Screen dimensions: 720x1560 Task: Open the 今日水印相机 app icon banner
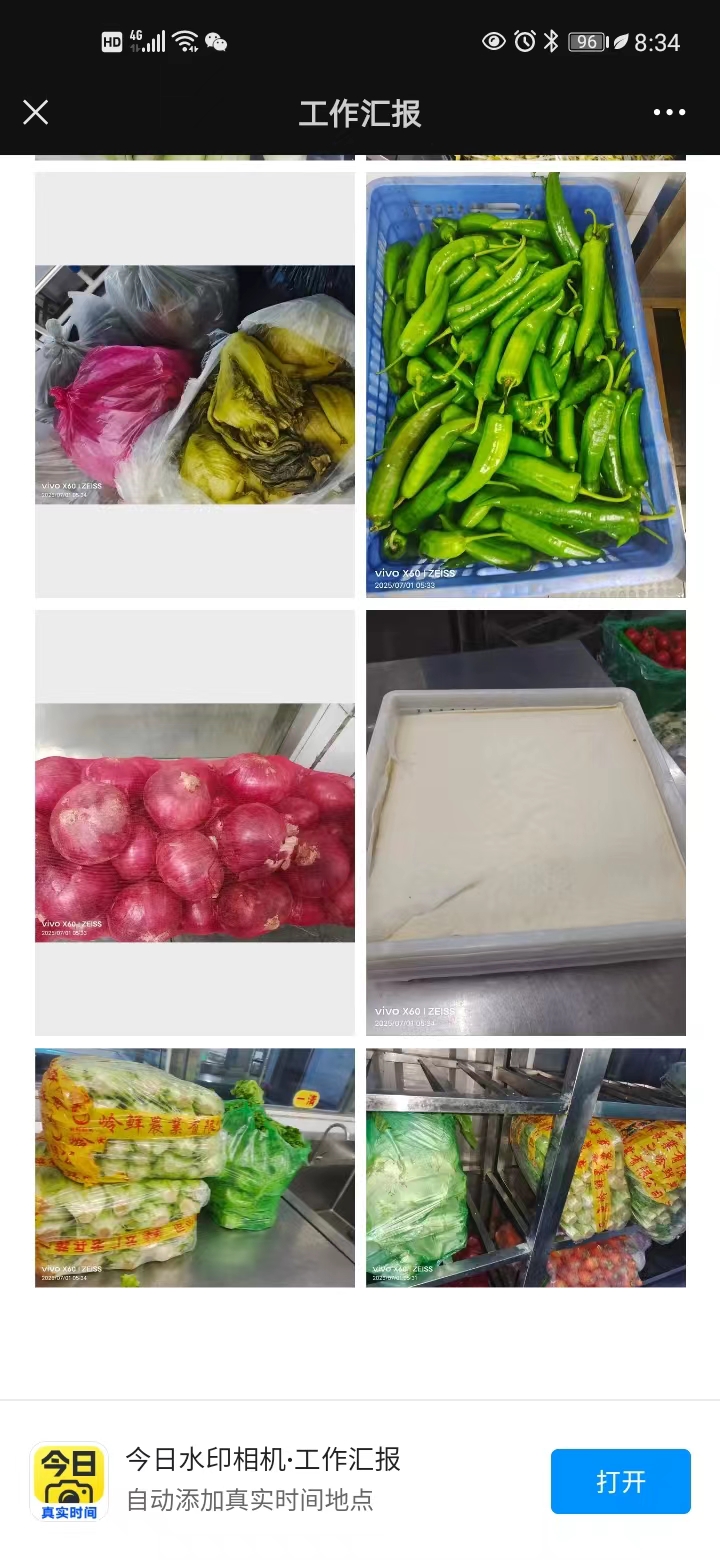(x=69, y=1481)
